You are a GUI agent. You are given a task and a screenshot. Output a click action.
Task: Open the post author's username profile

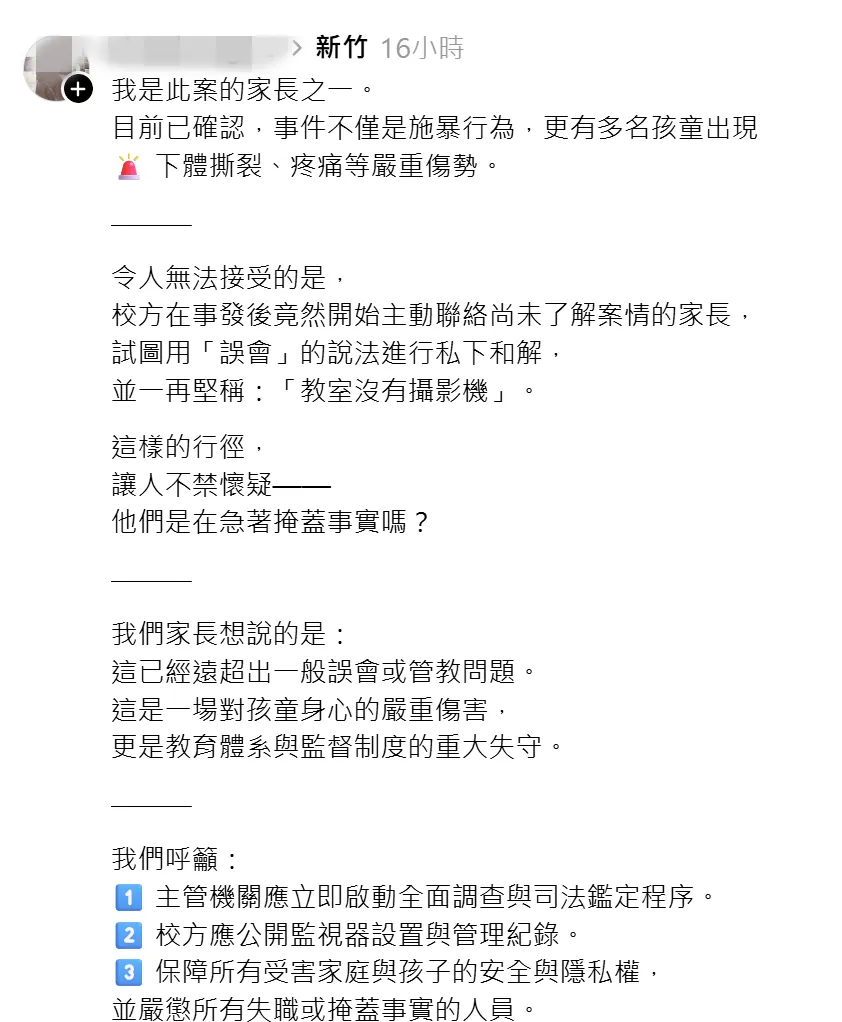click(195, 47)
